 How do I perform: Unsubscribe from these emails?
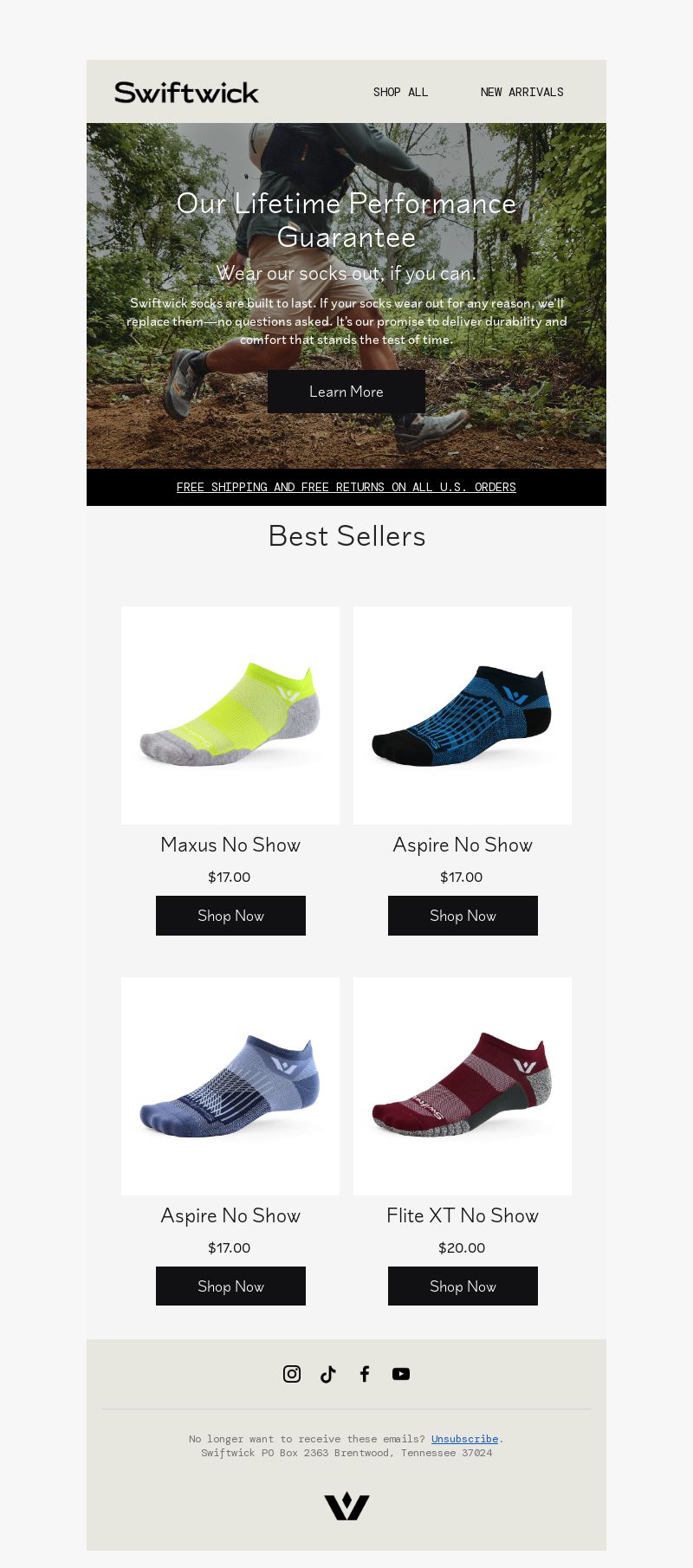(464, 1439)
